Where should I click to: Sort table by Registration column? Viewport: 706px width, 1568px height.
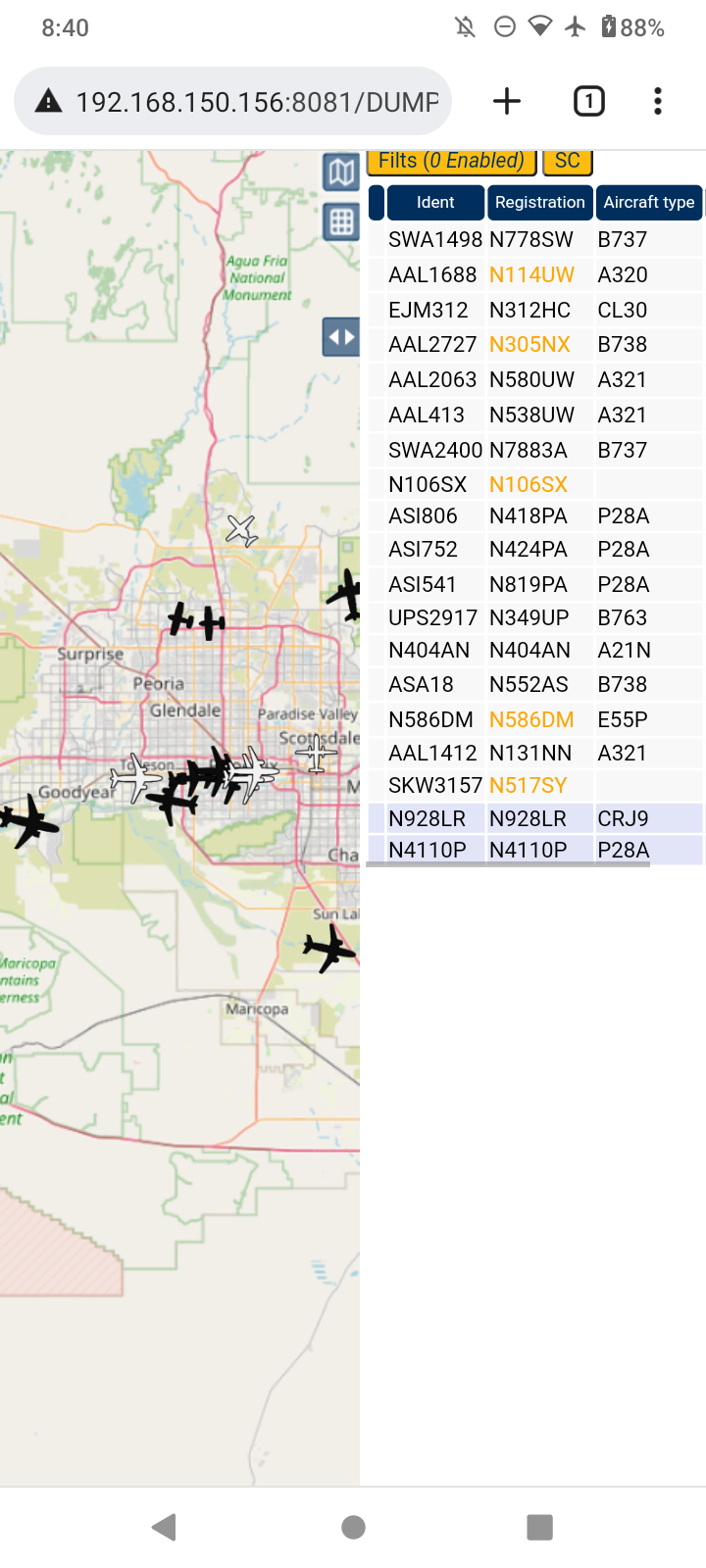coord(539,202)
